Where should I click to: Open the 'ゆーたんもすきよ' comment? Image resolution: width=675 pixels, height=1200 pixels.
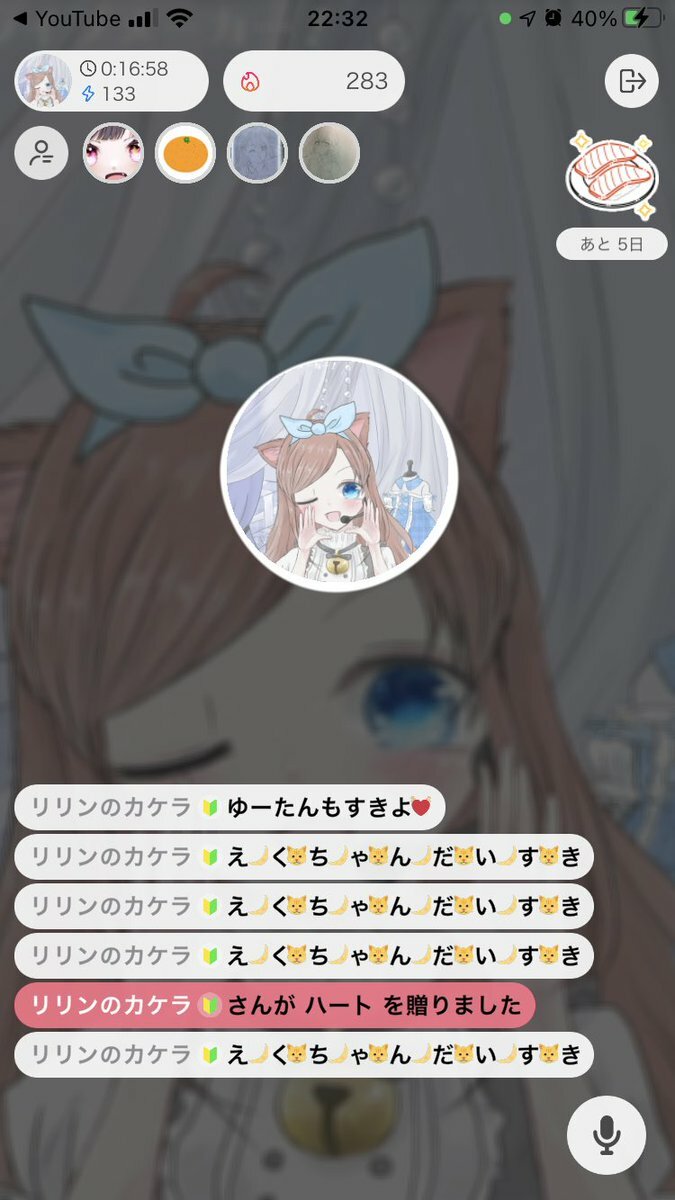point(230,807)
